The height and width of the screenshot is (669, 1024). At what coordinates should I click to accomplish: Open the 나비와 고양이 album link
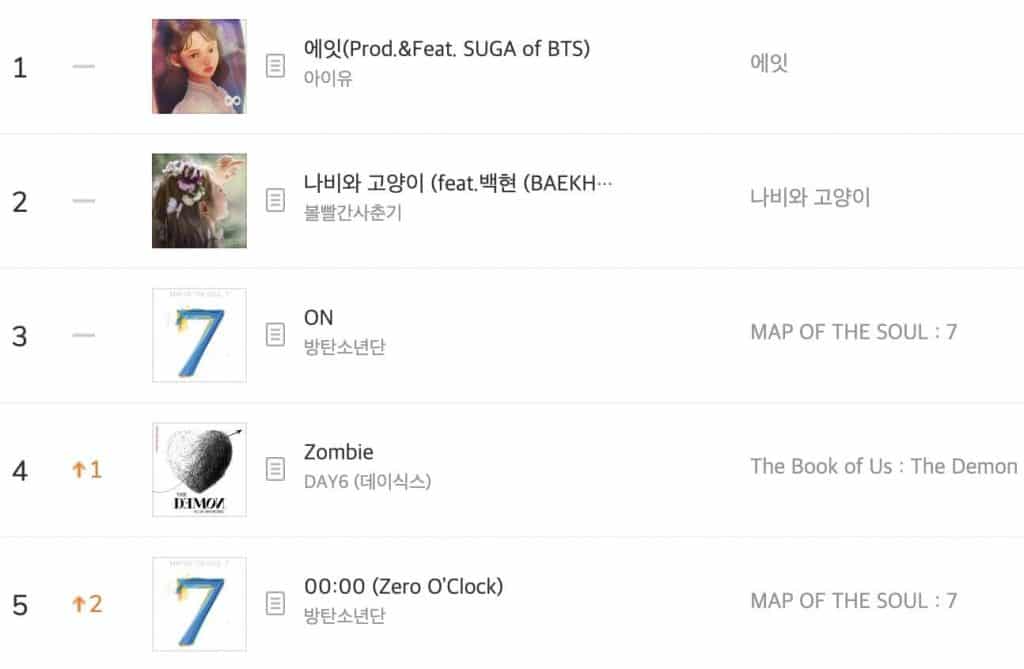[810, 197]
